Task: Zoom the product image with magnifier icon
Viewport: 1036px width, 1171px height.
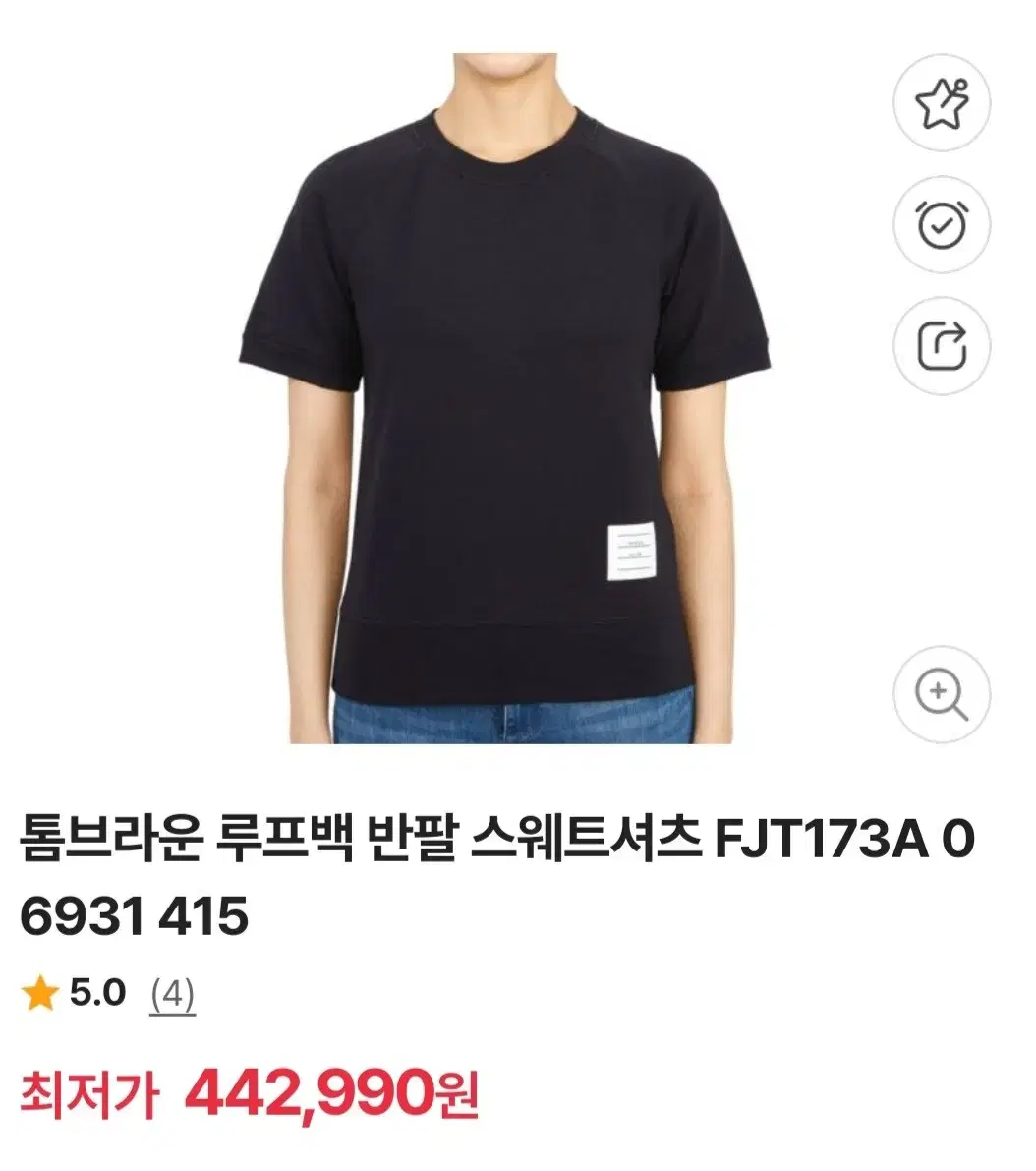Action: [945, 694]
